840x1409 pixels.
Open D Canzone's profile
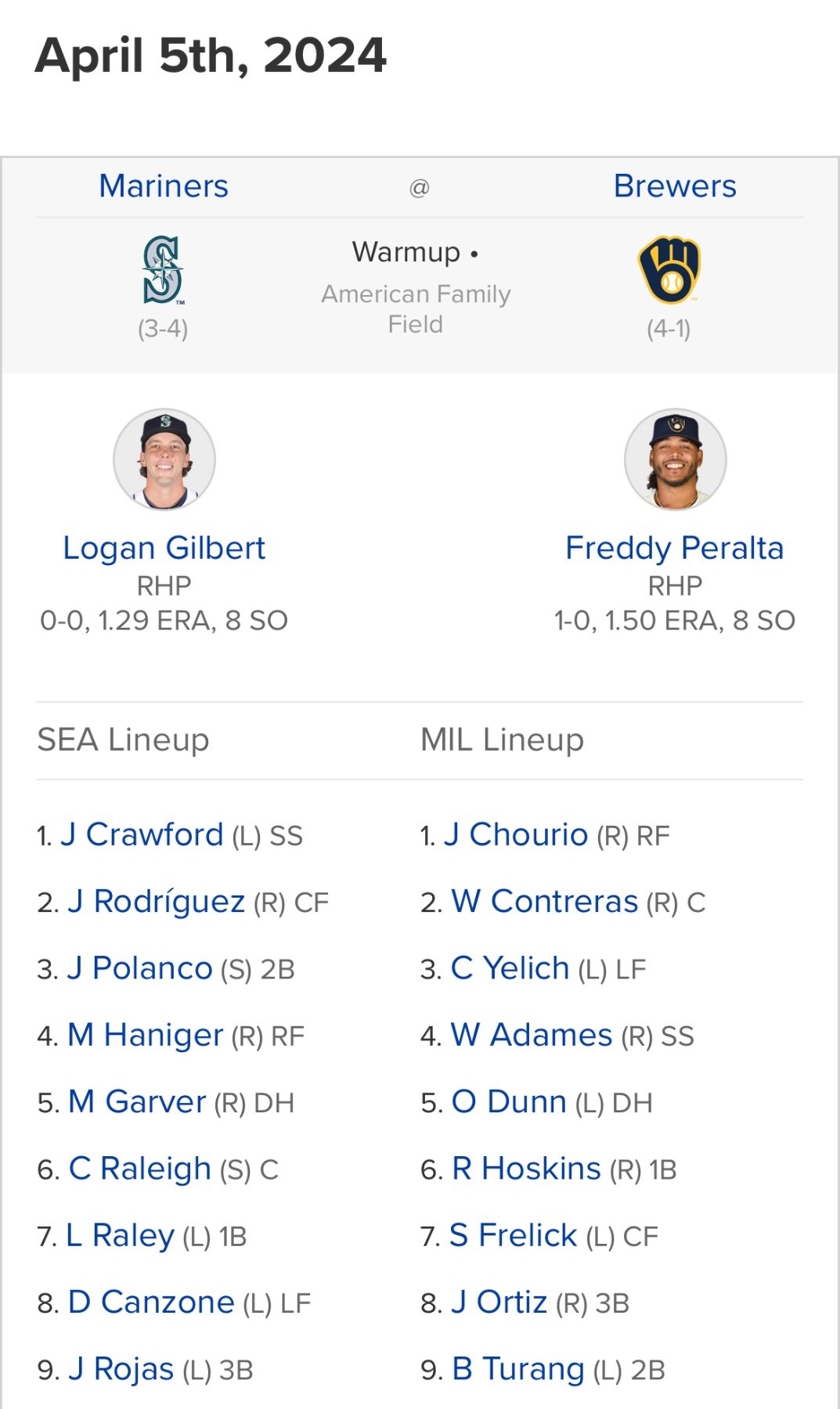[x=151, y=1302]
